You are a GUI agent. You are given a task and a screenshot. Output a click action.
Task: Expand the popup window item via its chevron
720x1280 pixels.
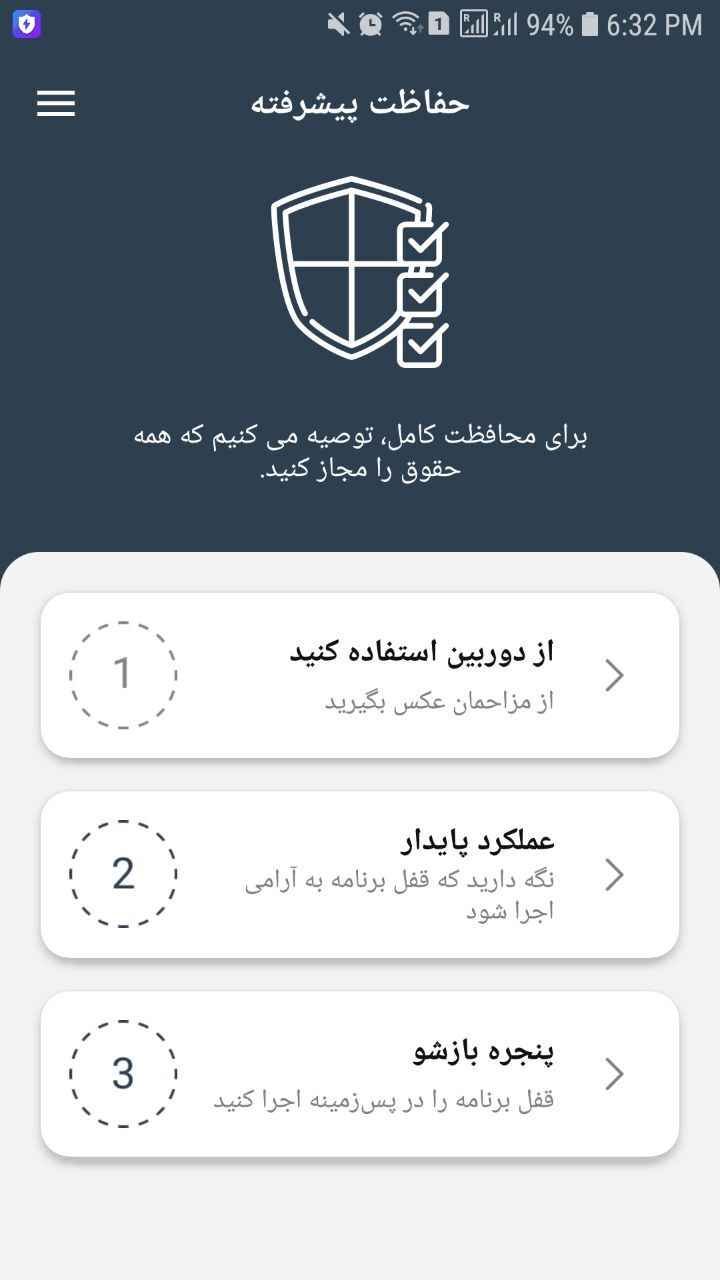coord(614,1073)
